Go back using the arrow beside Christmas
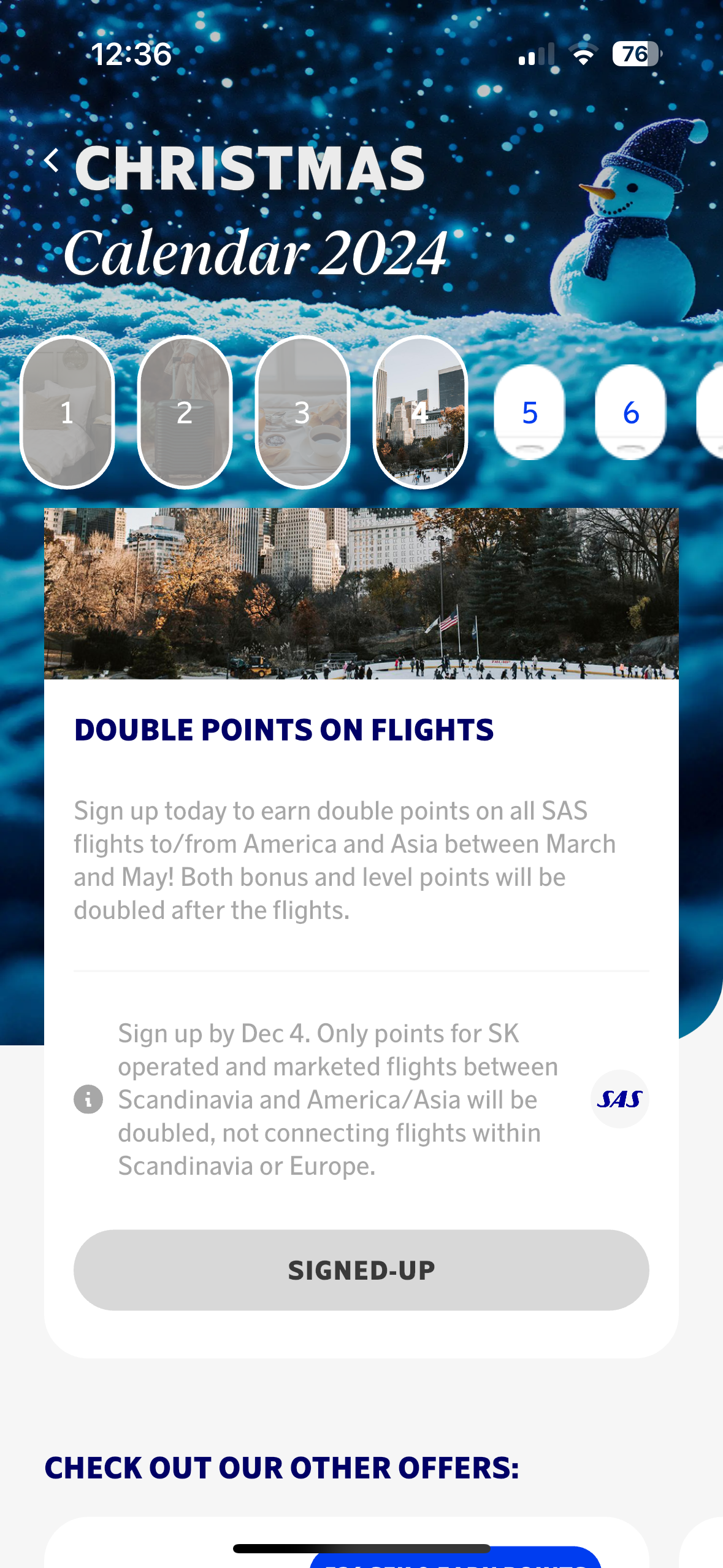The height and width of the screenshot is (1568, 723). tap(52, 161)
